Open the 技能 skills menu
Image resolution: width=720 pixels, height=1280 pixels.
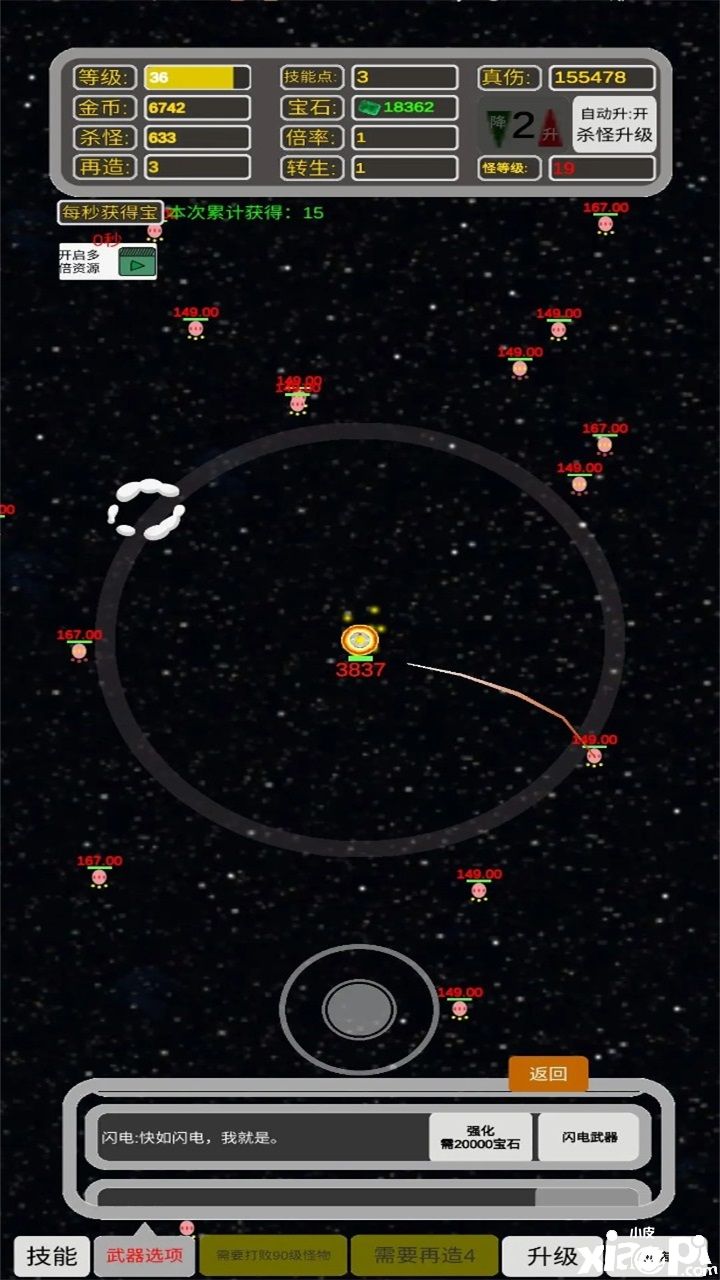pyautogui.click(x=51, y=1255)
